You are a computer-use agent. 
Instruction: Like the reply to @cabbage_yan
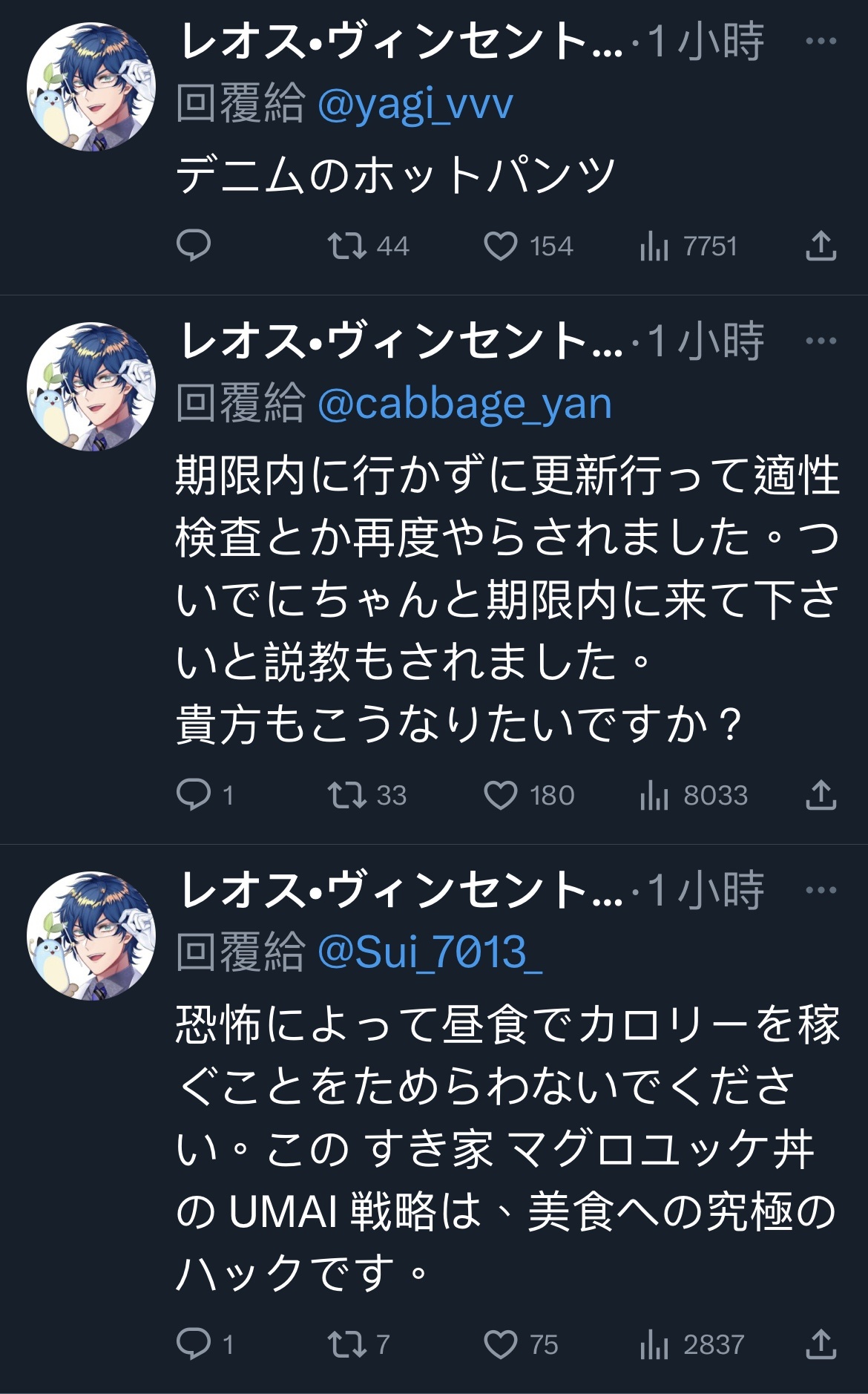coord(501,795)
